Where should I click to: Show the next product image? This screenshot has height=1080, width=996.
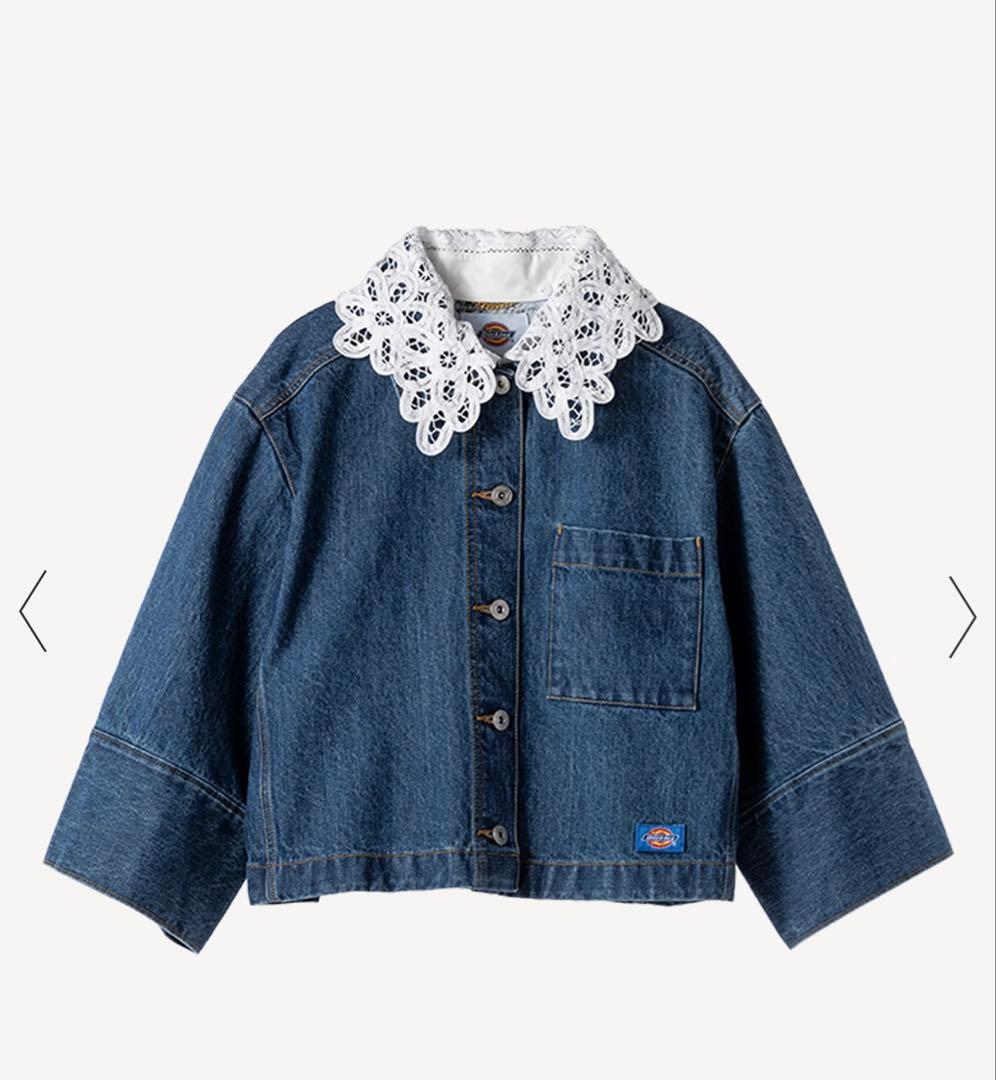coord(961,617)
